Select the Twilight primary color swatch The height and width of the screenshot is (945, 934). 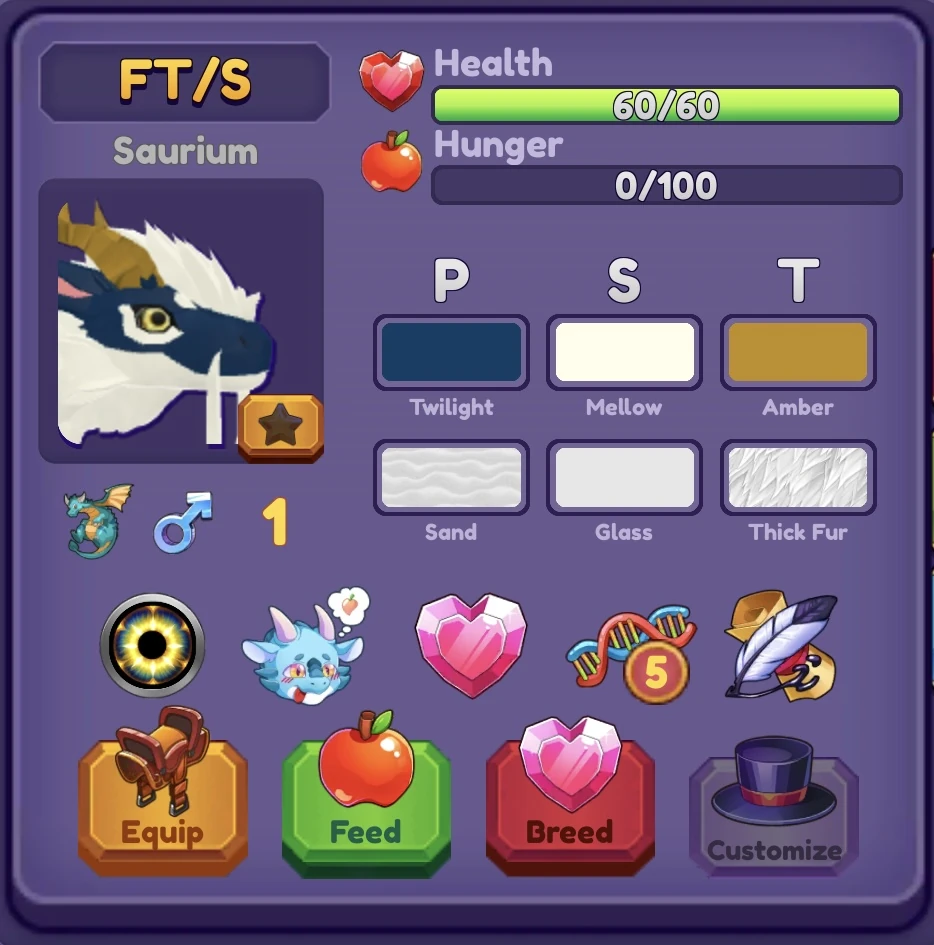[451, 351]
